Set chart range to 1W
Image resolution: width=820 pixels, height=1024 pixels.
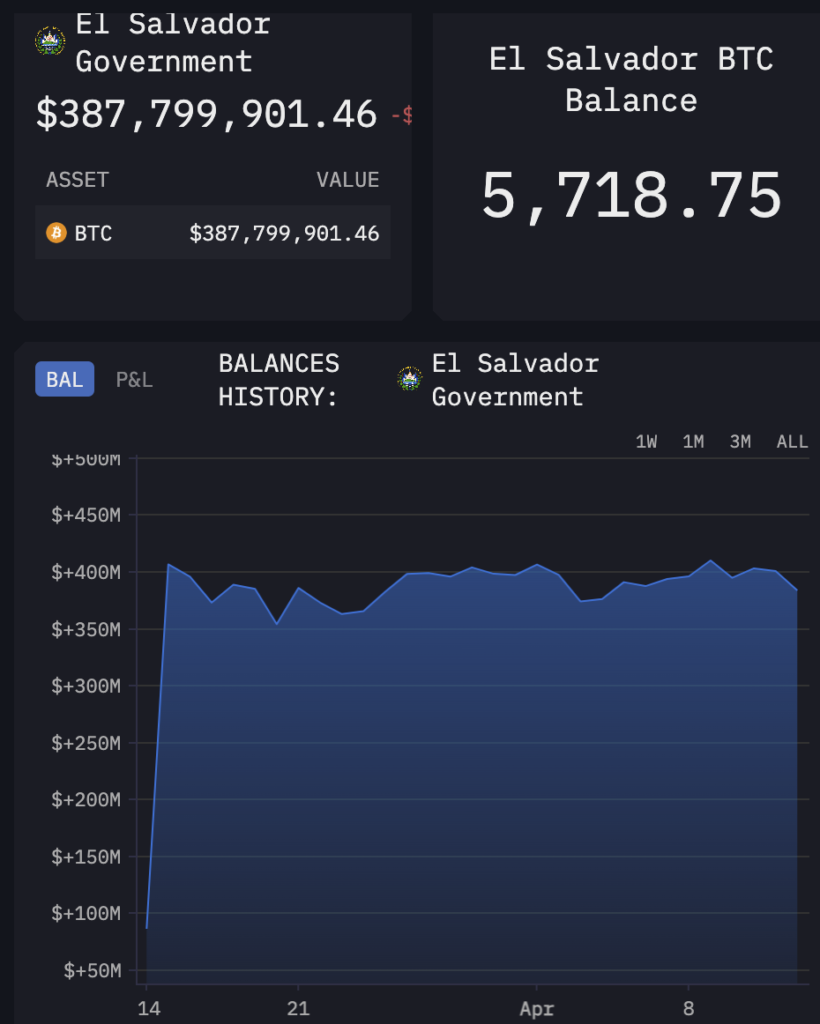click(647, 442)
